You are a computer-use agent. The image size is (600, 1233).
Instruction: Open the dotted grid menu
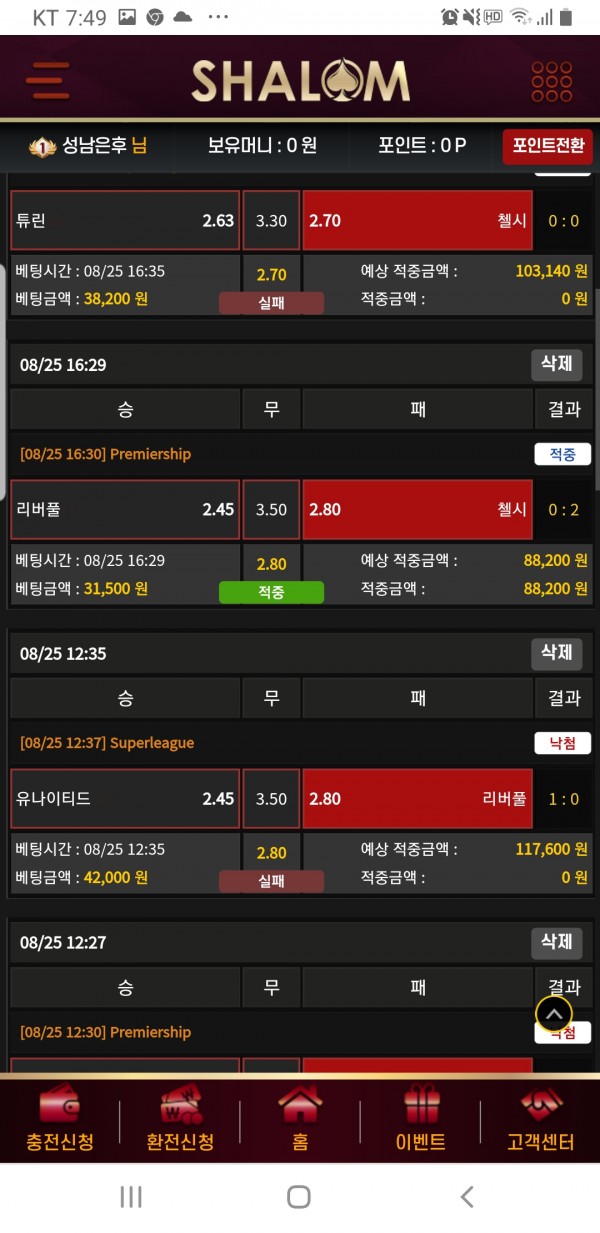[x=552, y=81]
